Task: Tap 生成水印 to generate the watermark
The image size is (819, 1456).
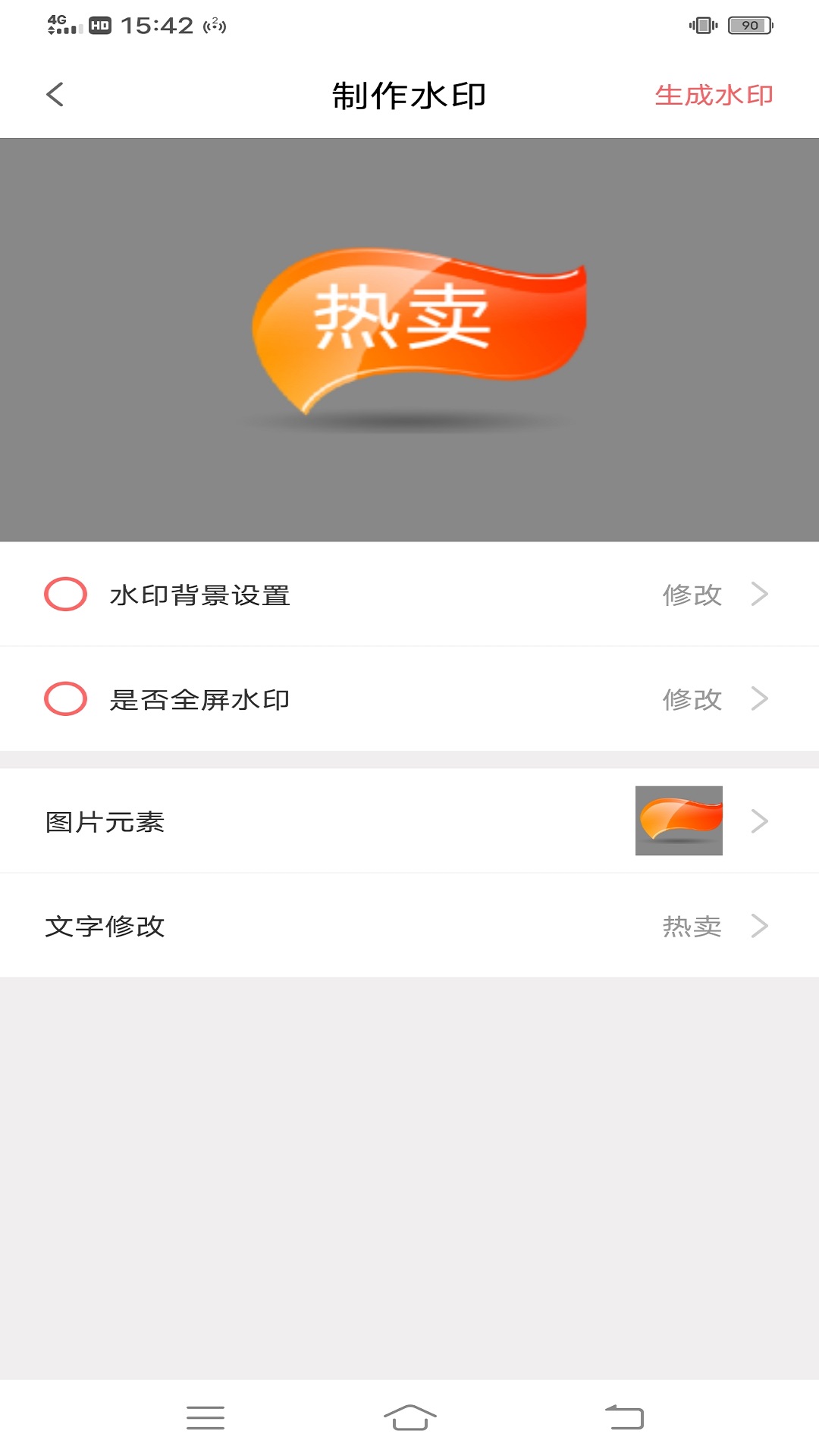Action: 714,94
